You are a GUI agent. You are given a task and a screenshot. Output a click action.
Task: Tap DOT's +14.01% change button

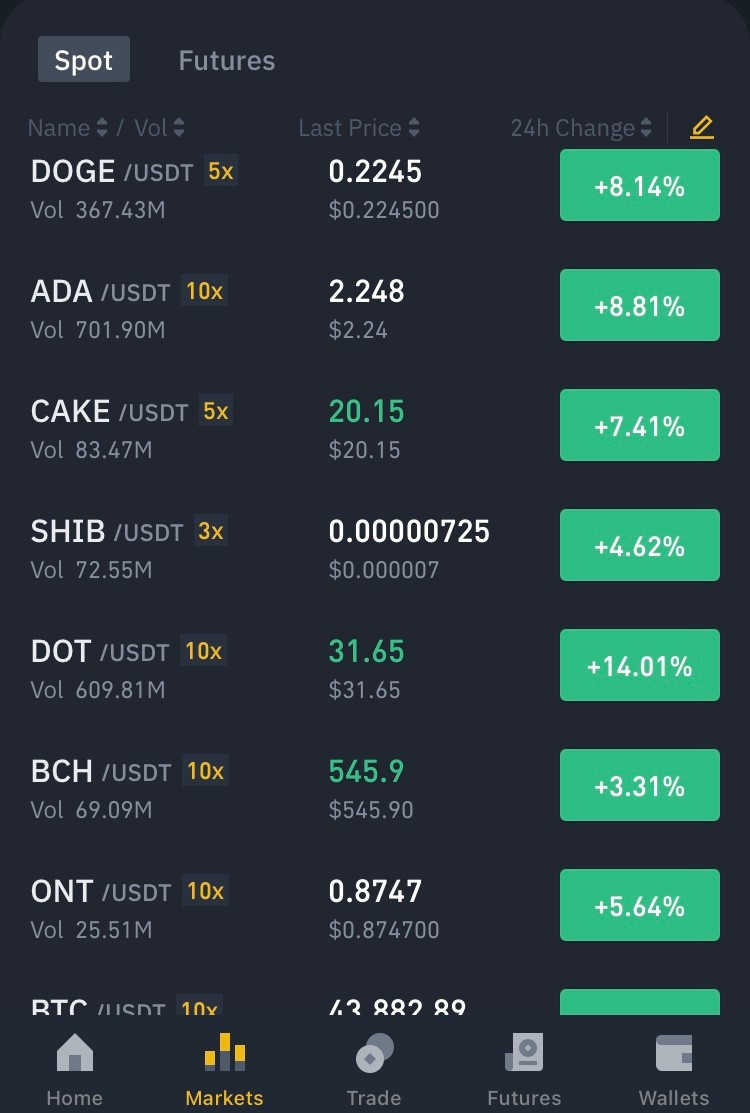pyautogui.click(x=639, y=665)
